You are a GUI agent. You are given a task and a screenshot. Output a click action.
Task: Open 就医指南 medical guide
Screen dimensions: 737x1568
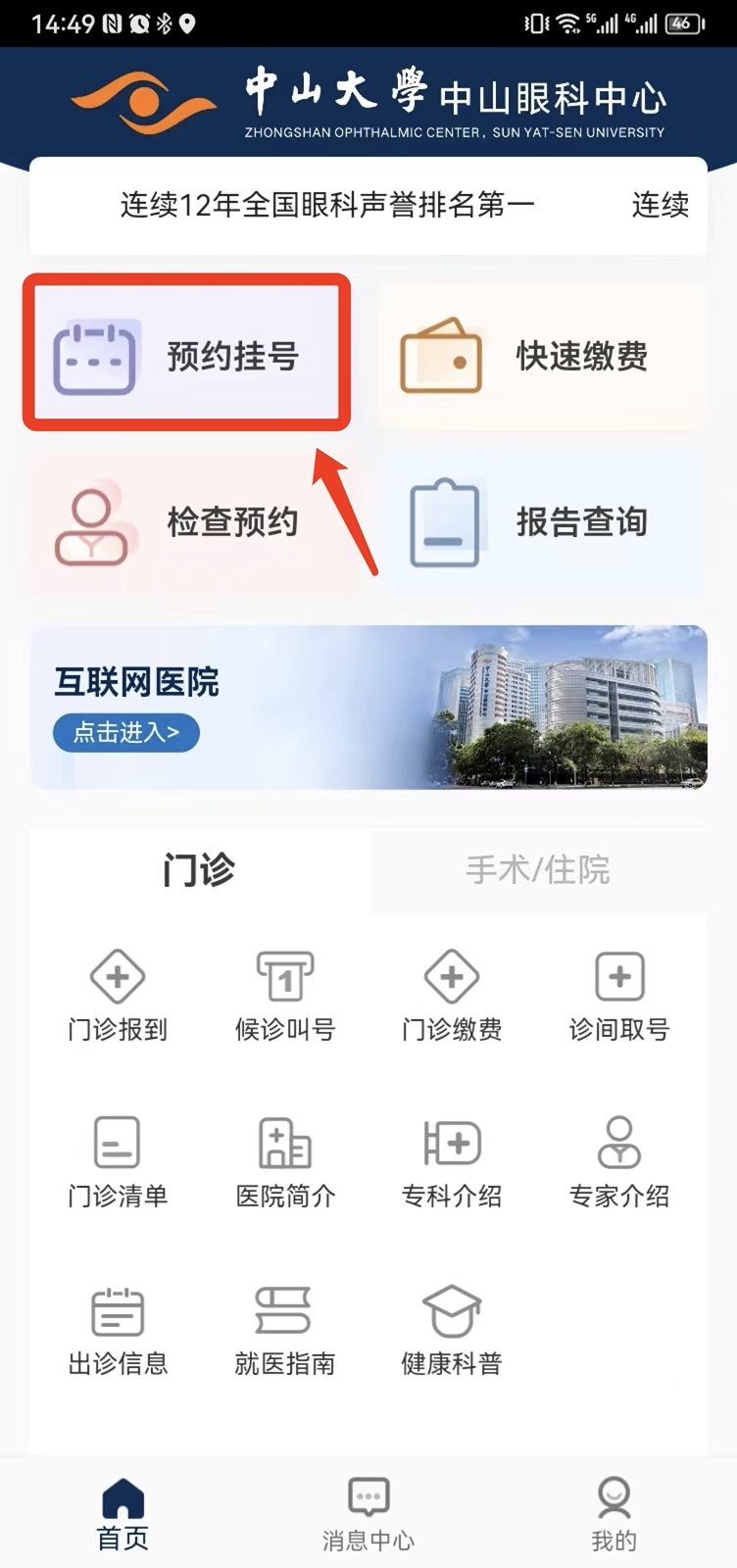[x=284, y=1330]
